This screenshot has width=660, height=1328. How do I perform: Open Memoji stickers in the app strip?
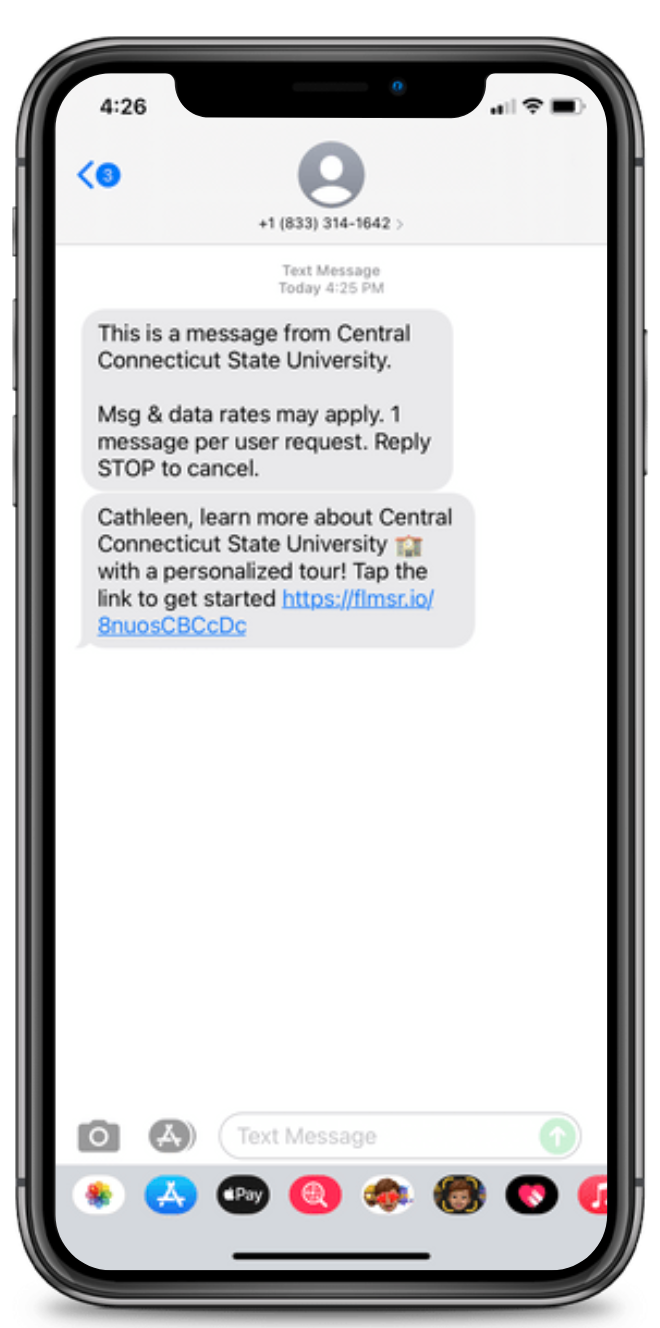tap(387, 1195)
